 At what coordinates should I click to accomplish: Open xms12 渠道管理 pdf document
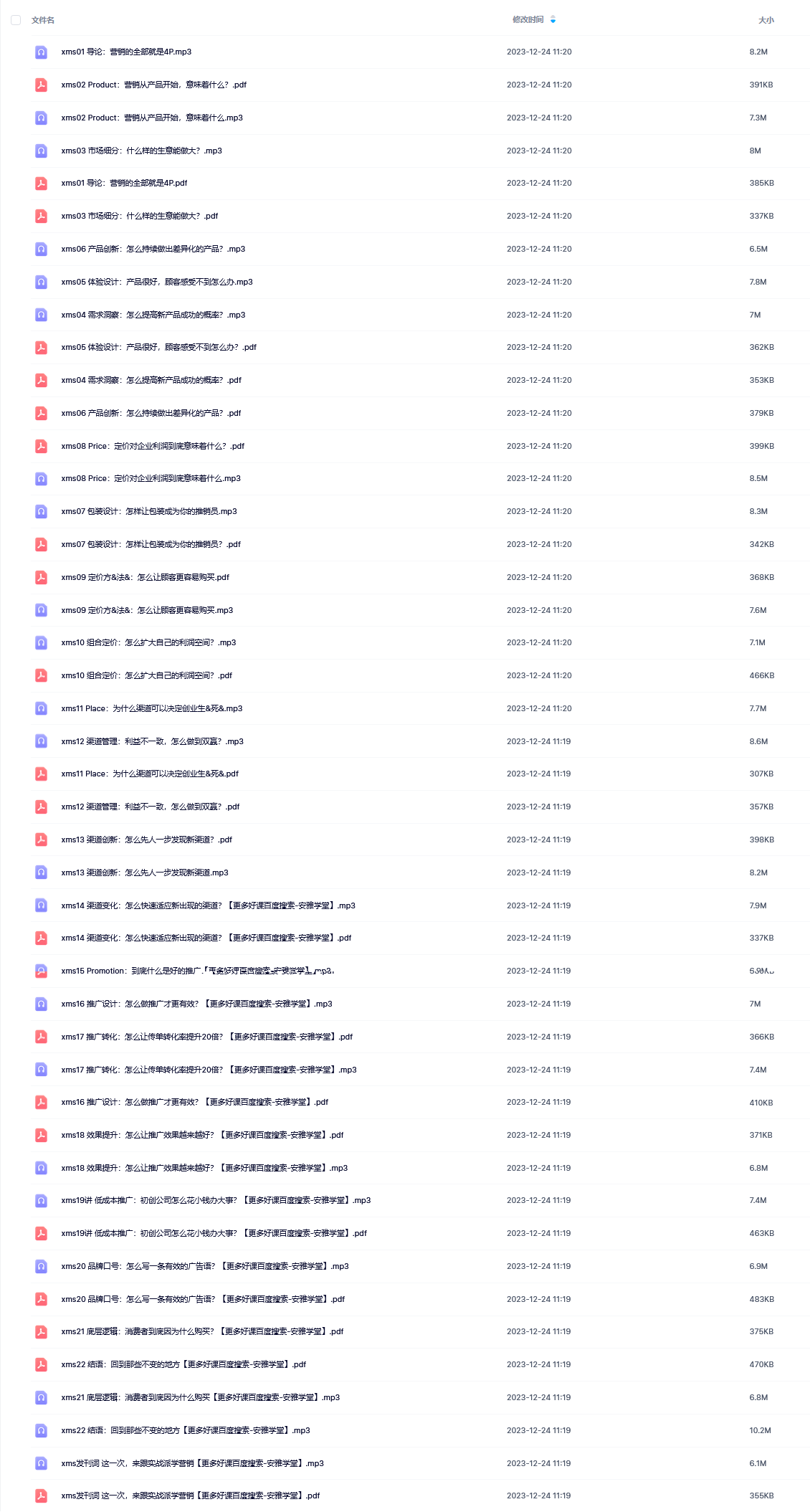[151, 807]
